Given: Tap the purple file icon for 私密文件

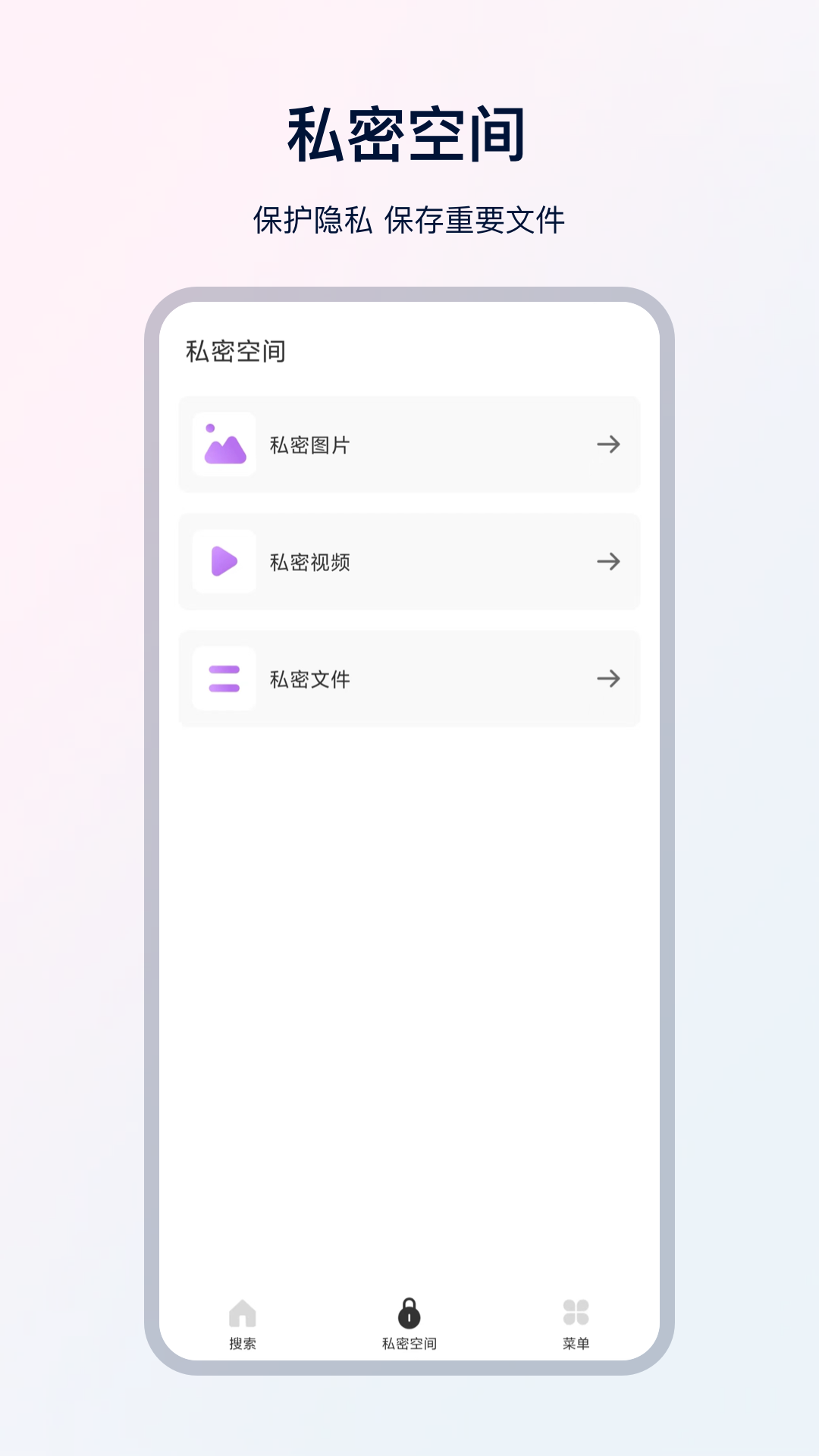Looking at the screenshot, I should (x=224, y=679).
